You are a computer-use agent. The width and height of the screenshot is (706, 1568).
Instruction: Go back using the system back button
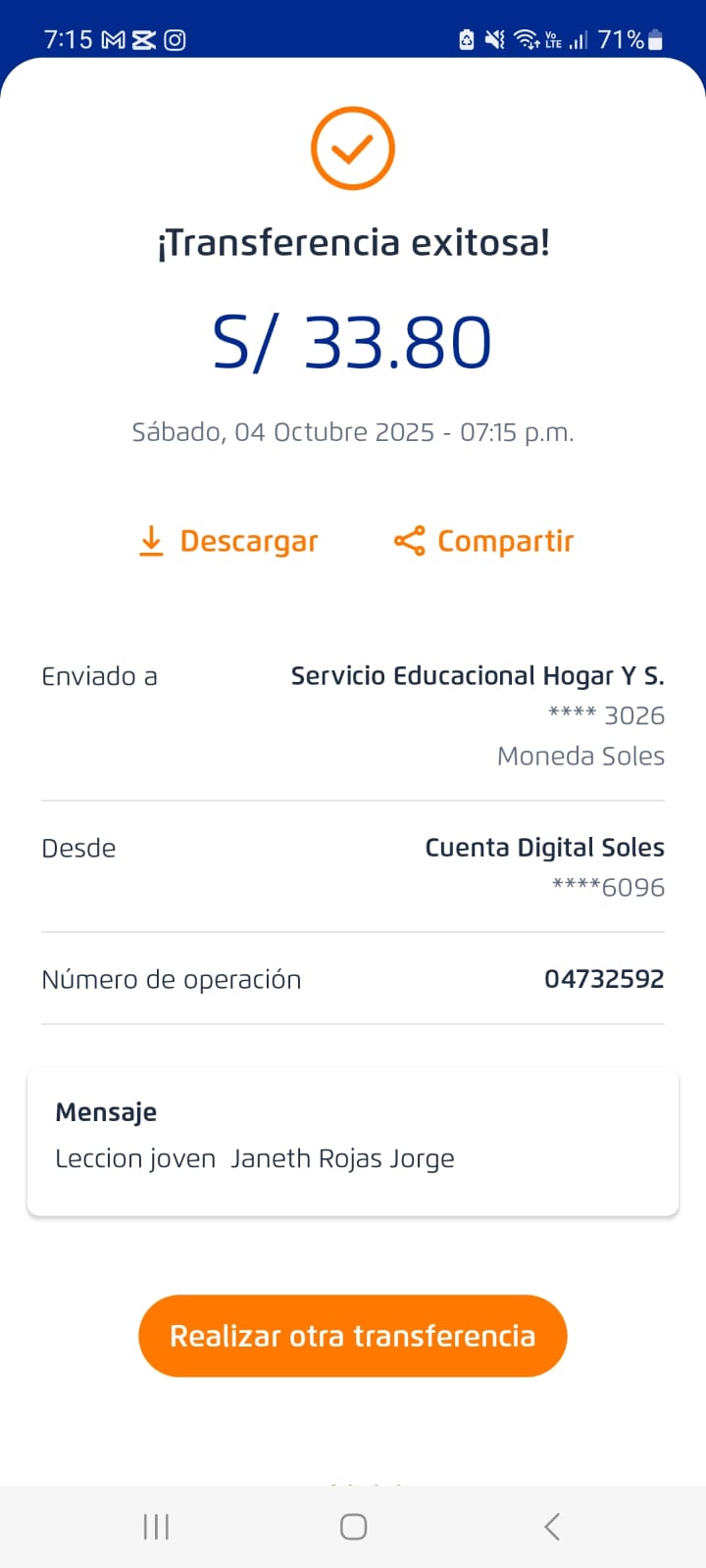pyautogui.click(x=552, y=1526)
